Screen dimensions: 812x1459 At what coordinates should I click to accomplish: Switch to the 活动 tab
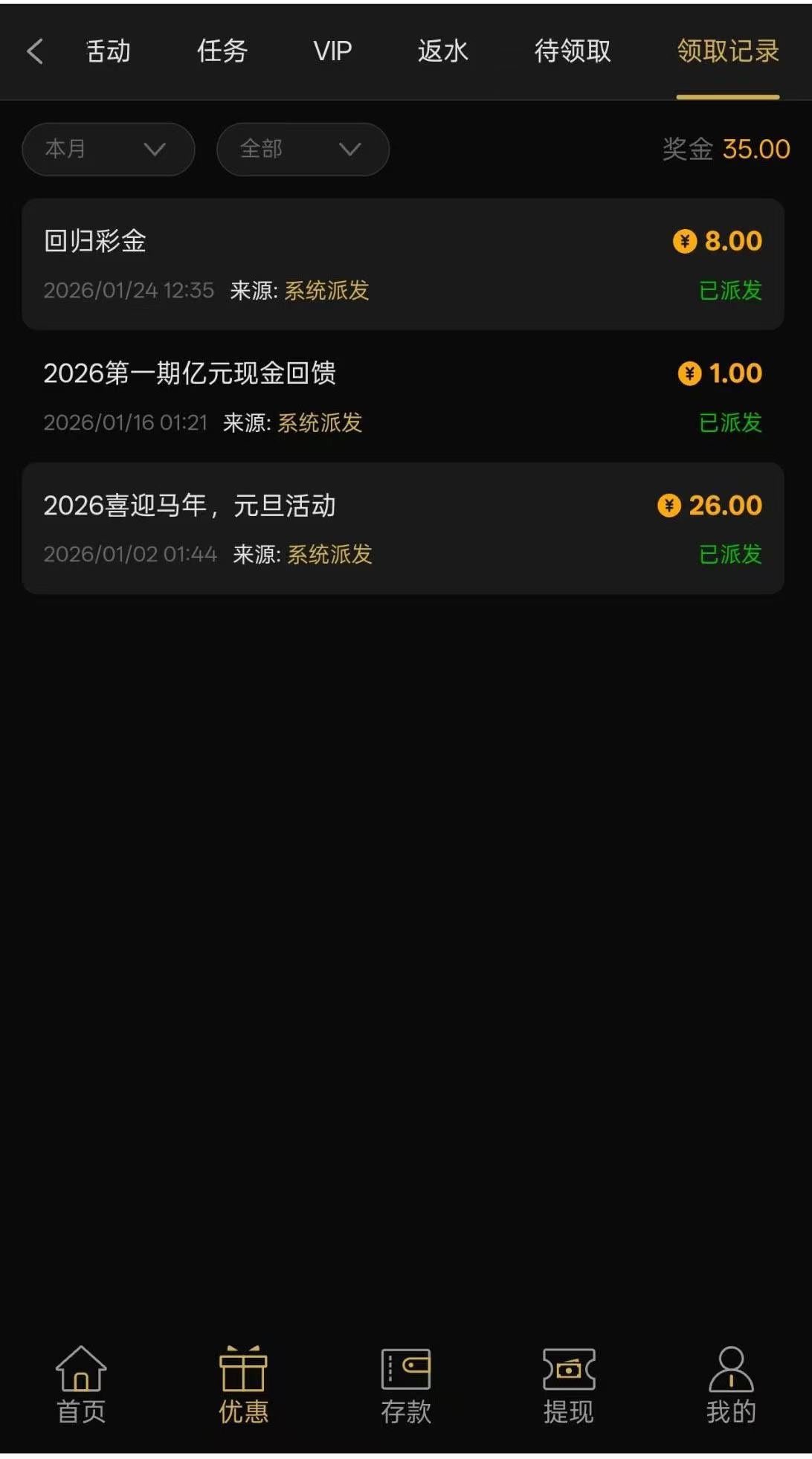point(109,51)
